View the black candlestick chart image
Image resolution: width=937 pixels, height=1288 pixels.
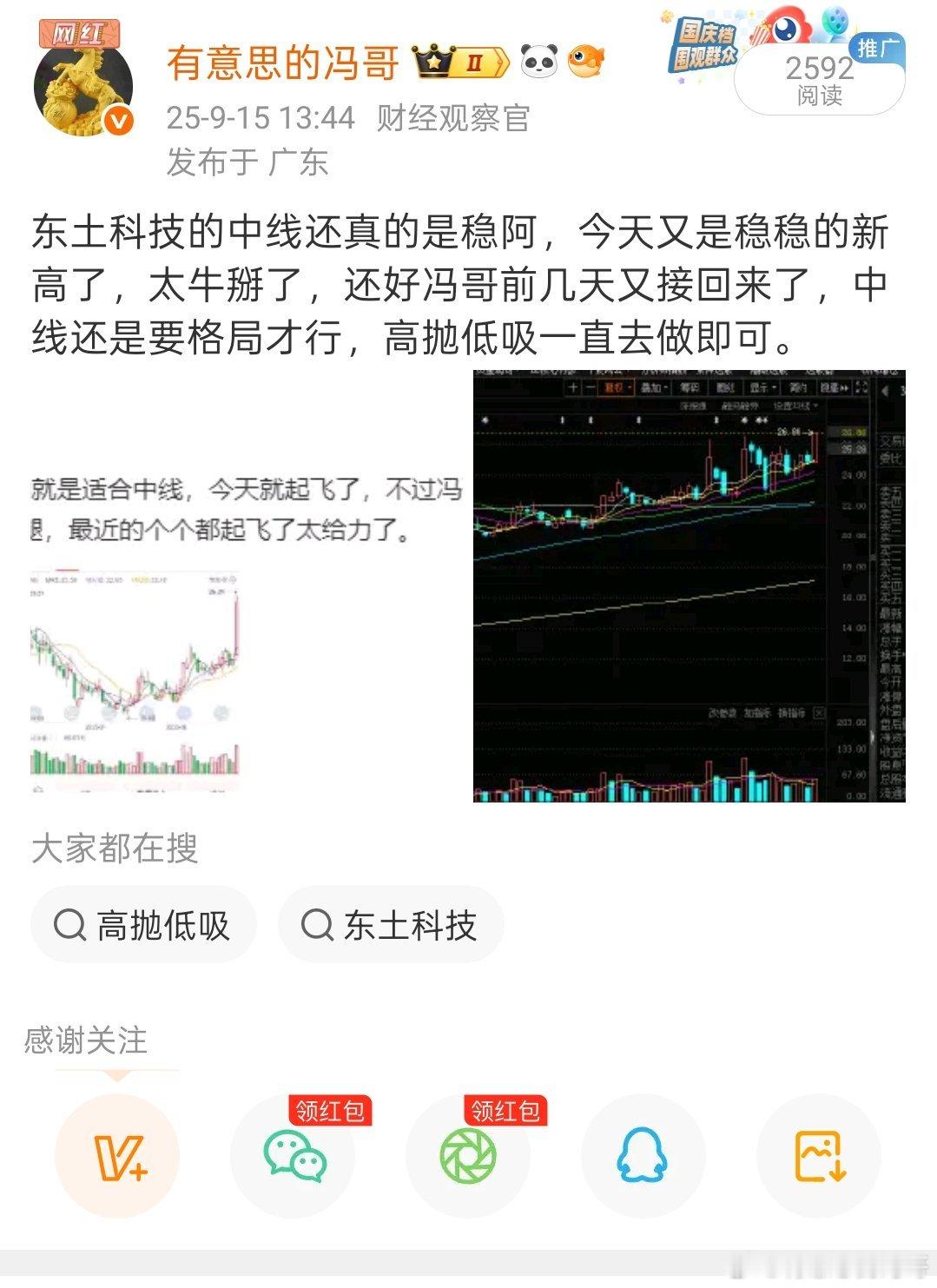pos(689,585)
